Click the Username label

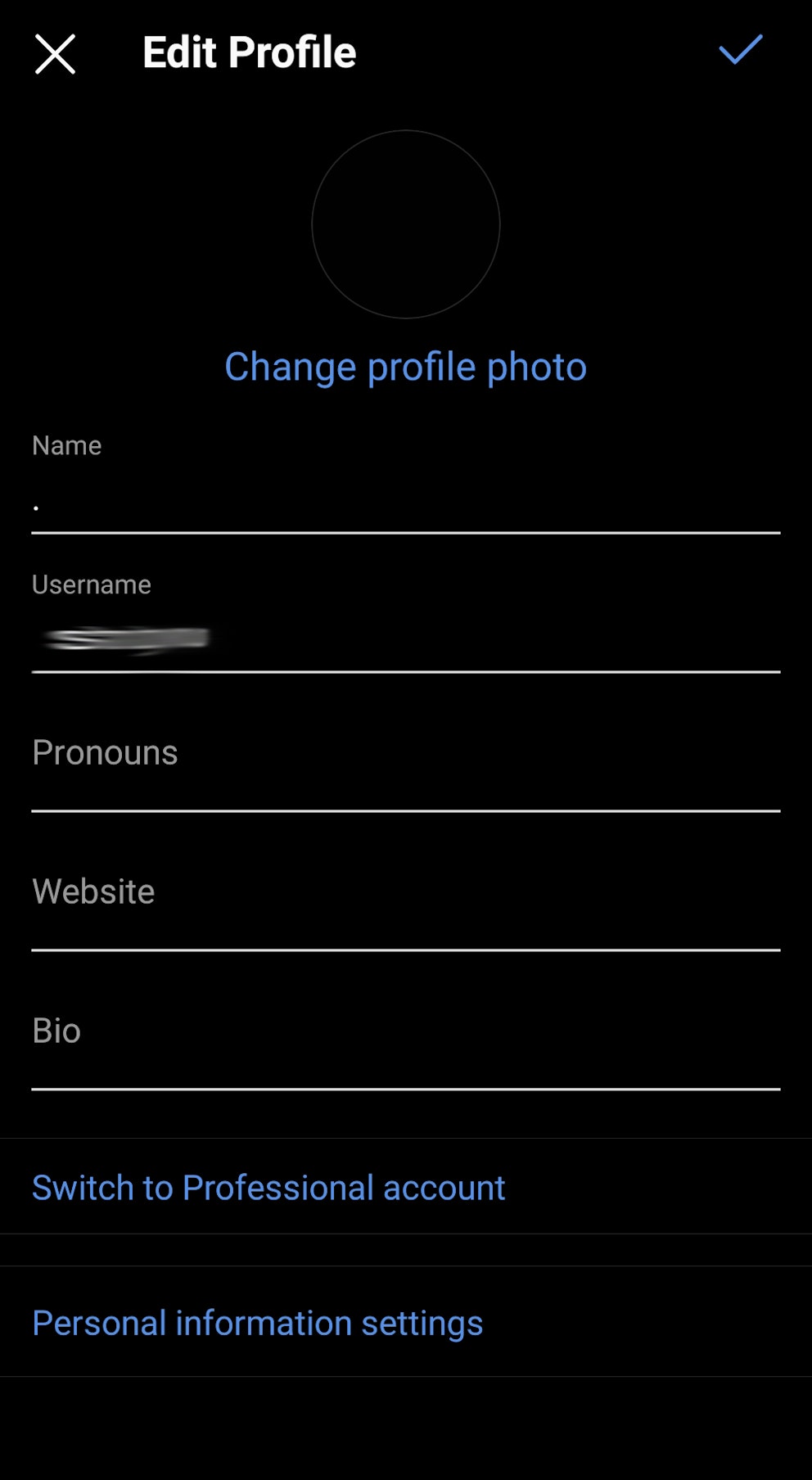pyautogui.click(x=90, y=584)
